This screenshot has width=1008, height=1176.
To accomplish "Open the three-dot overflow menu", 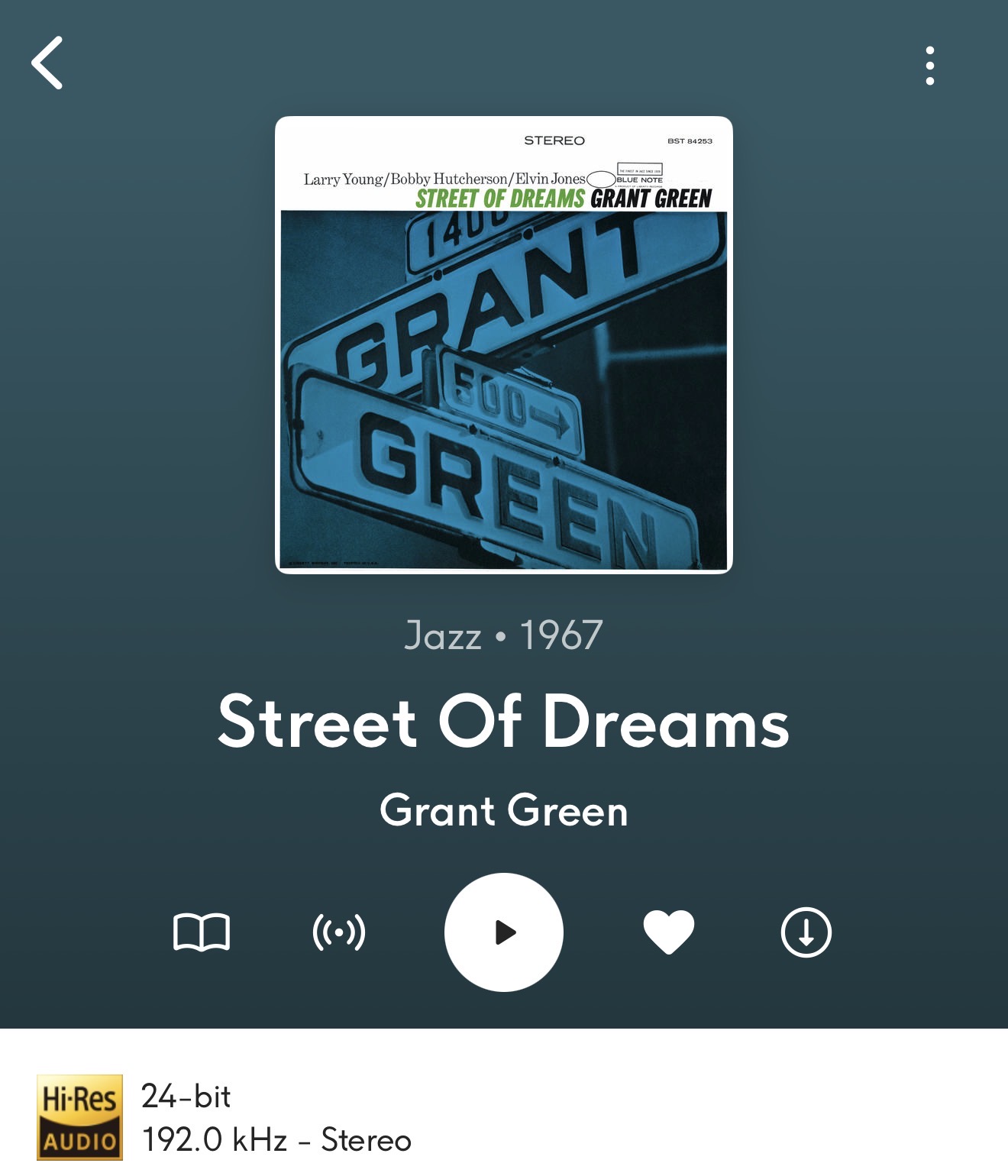I will pos(929,66).
